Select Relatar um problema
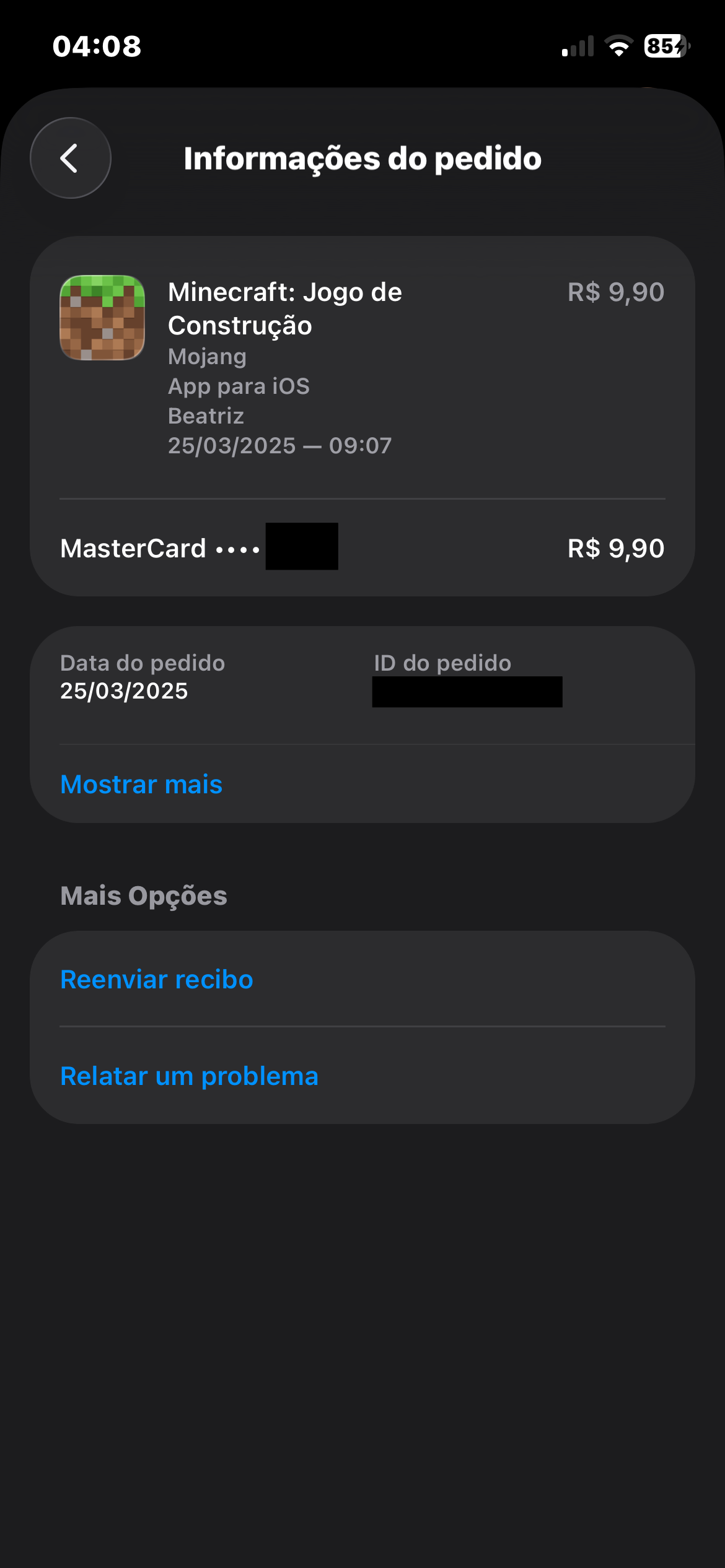This screenshot has width=725, height=1568. 189,1076
